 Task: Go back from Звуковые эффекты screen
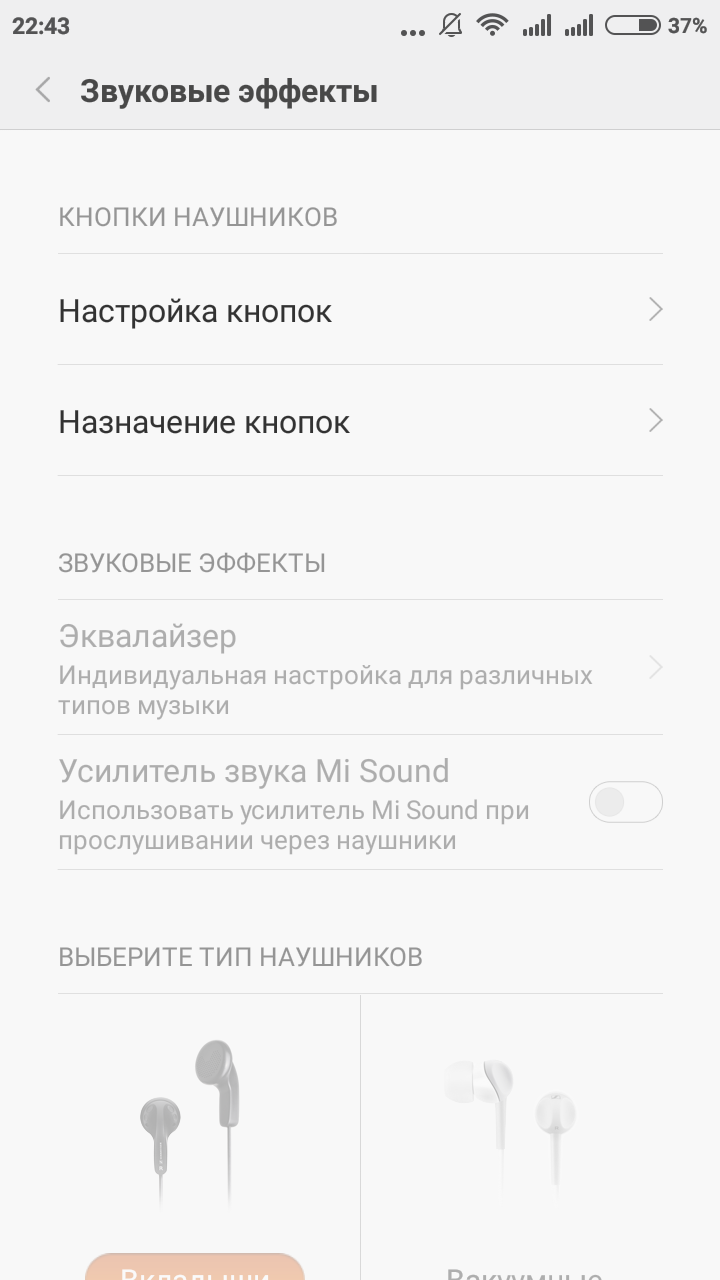[43, 91]
